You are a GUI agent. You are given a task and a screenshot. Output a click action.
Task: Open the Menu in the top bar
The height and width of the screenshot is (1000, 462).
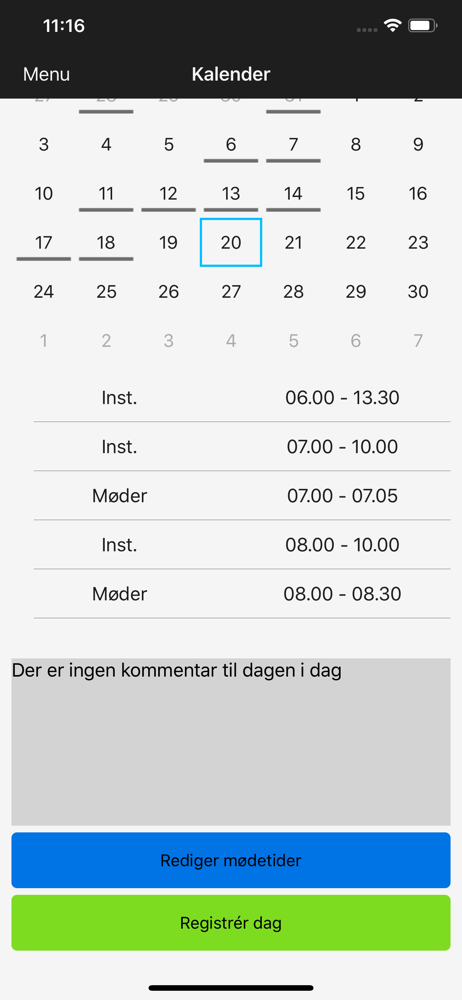[x=47, y=75]
